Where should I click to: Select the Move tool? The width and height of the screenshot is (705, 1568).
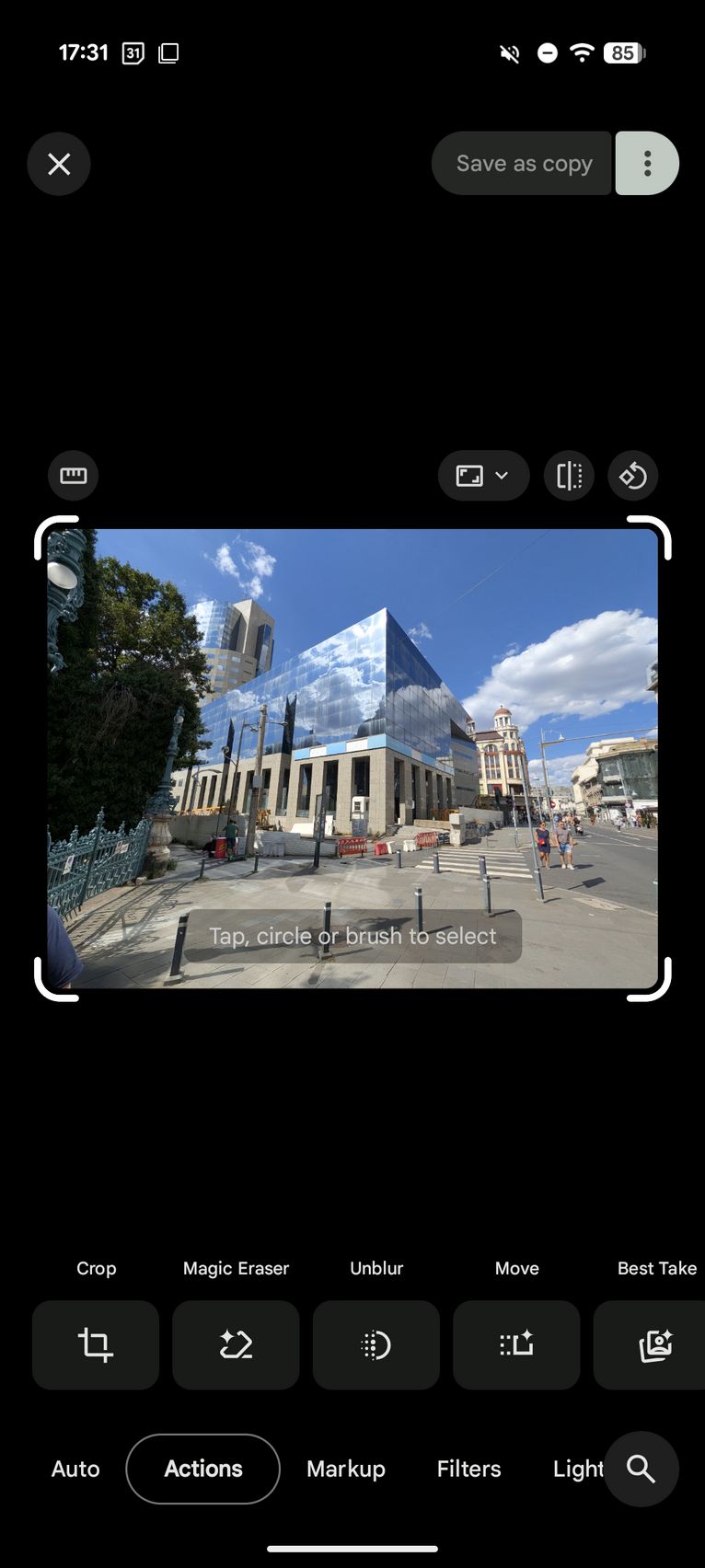516,1344
